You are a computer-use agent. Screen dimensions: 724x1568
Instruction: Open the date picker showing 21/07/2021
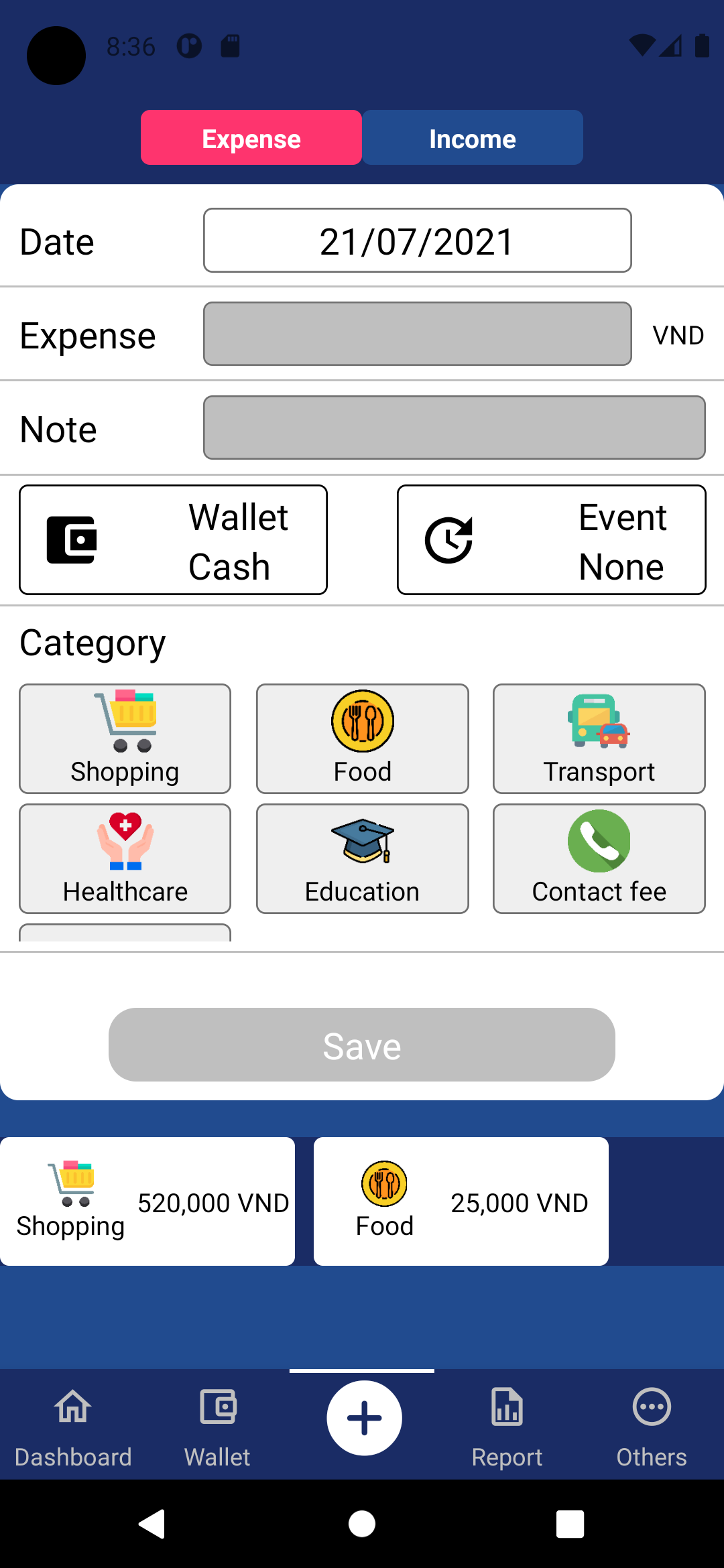(x=417, y=241)
